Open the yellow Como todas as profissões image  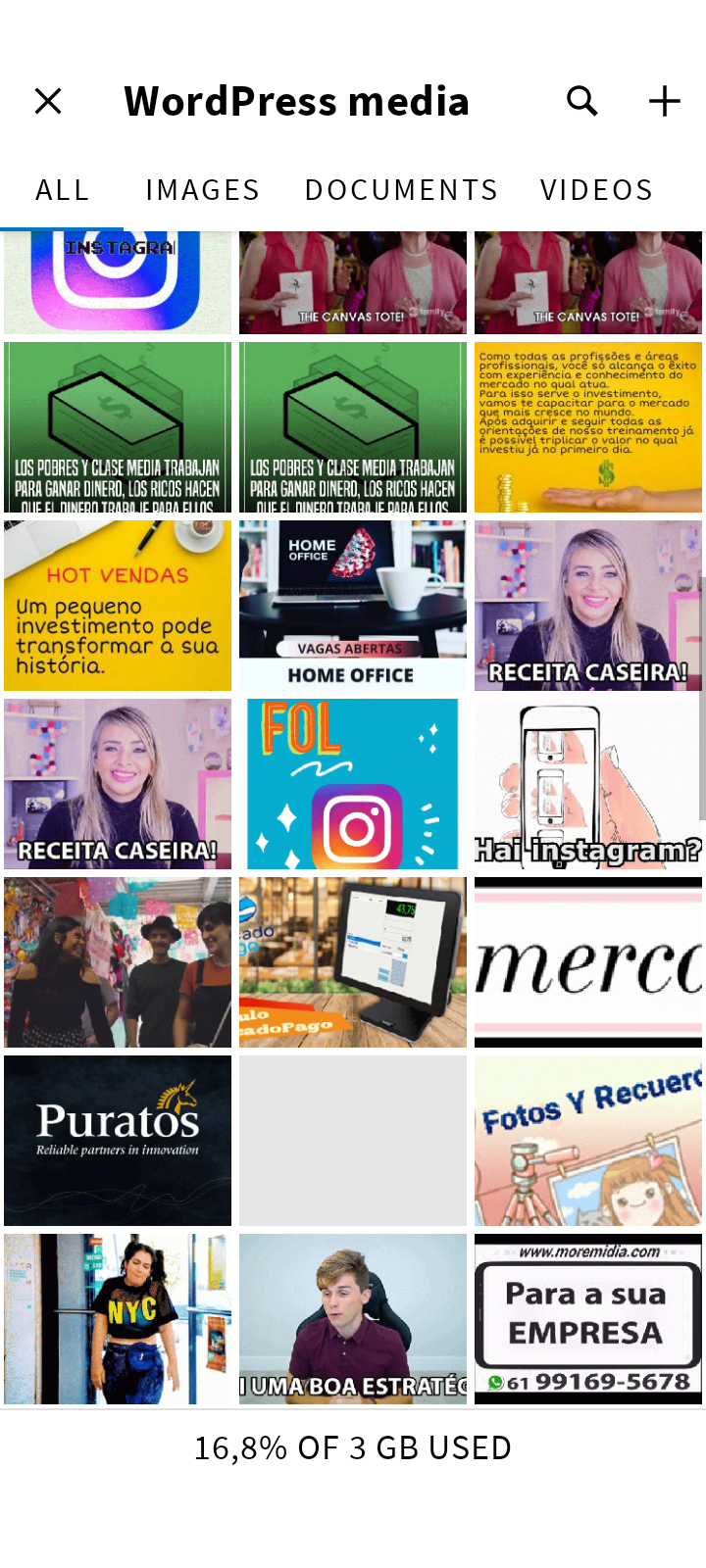[x=588, y=427]
